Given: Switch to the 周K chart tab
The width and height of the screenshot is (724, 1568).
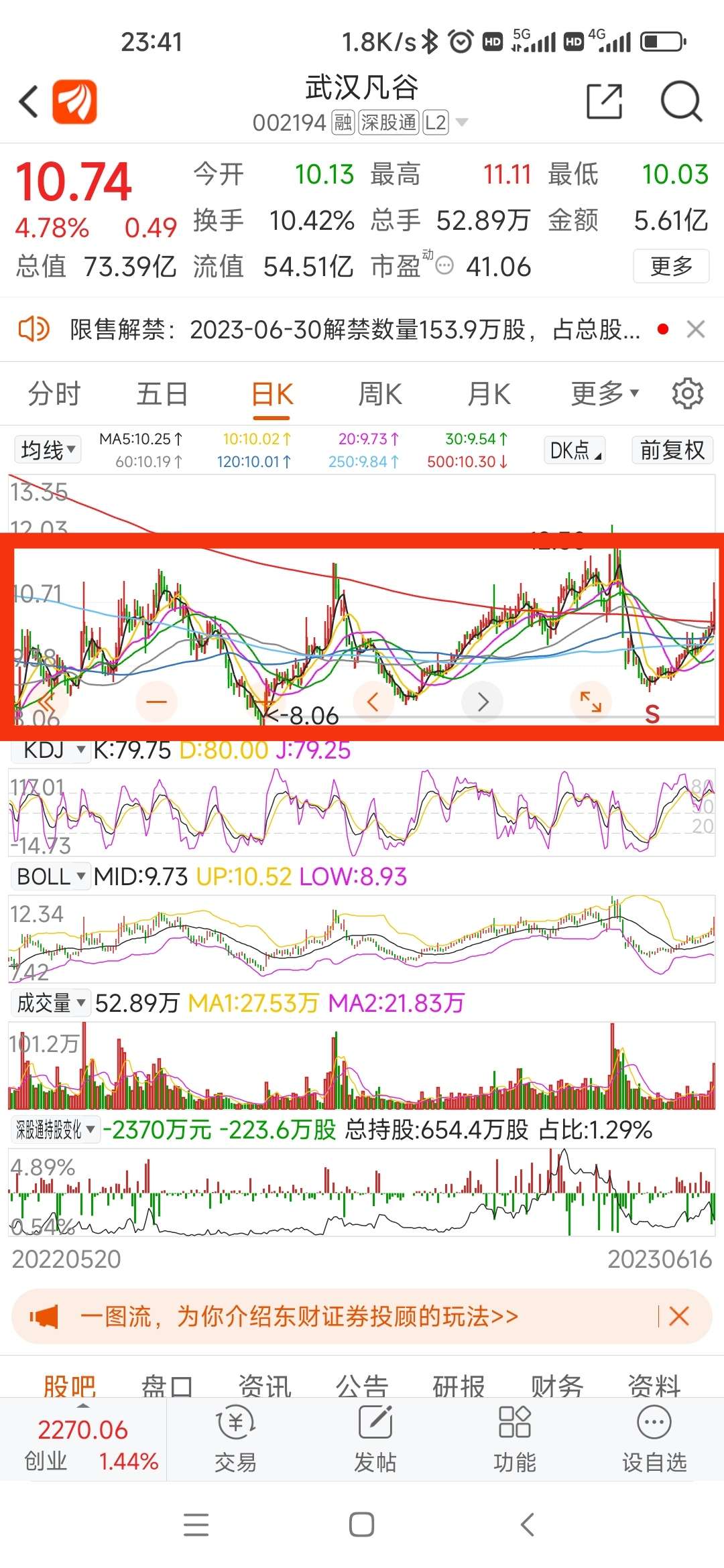Looking at the screenshot, I should click(379, 394).
